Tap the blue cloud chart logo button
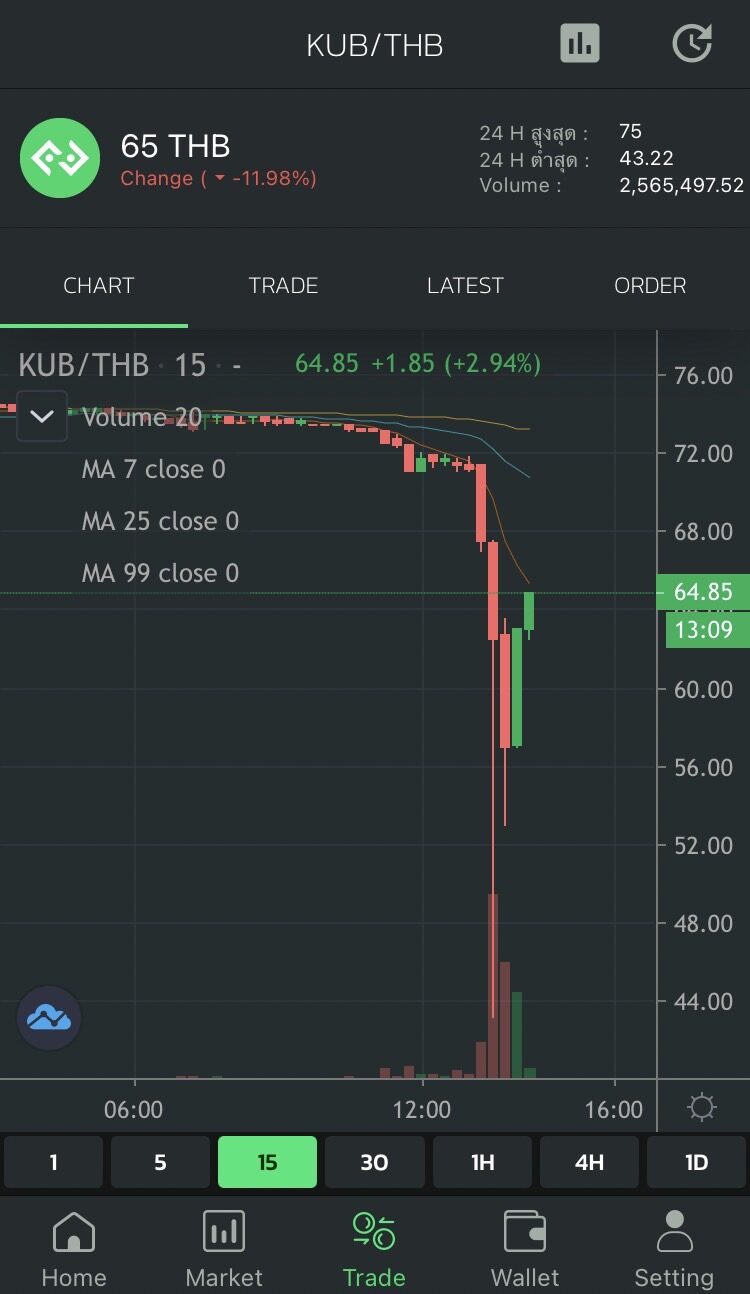 tap(49, 1018)
